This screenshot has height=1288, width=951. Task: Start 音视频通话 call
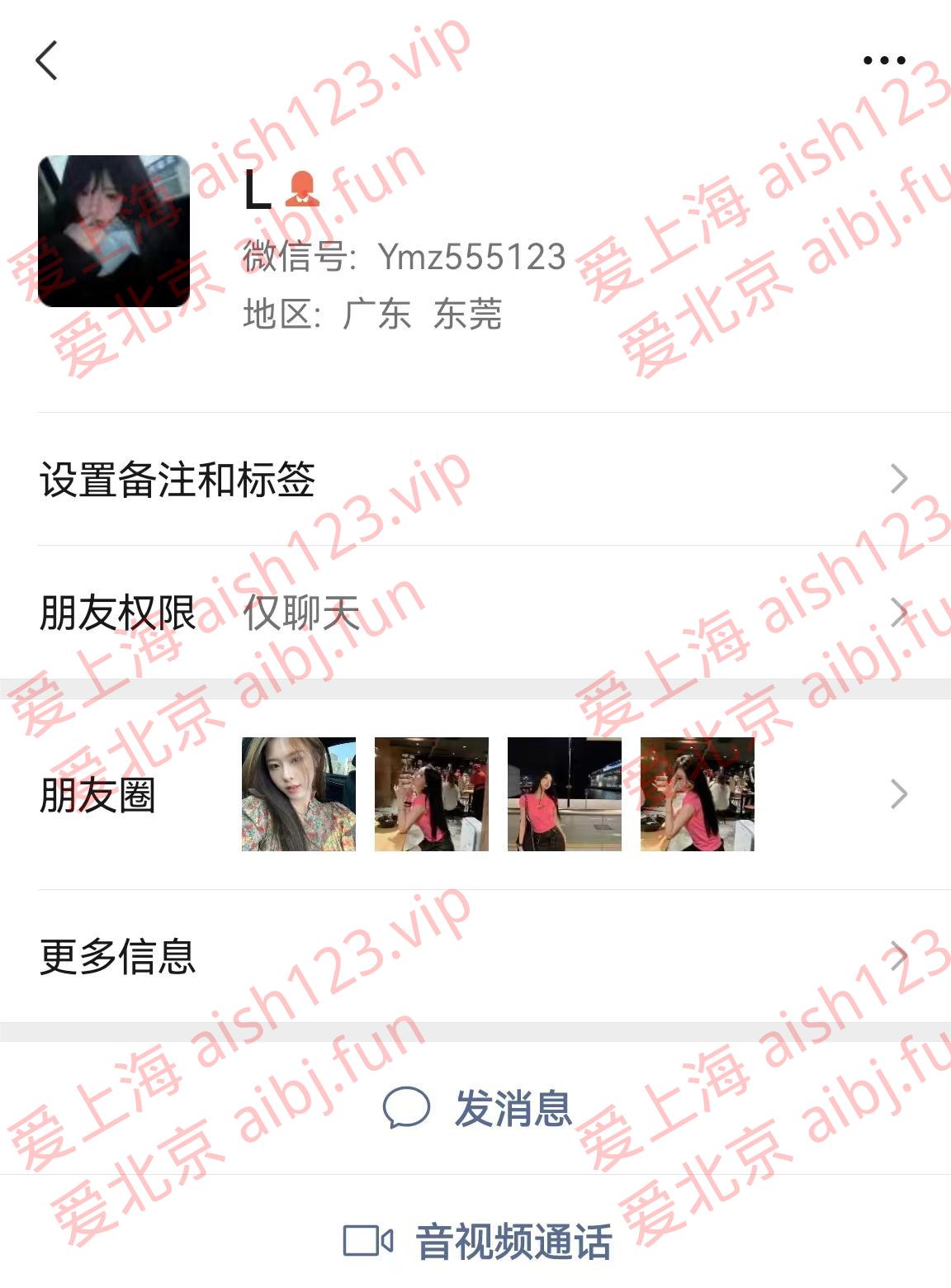477,1241
